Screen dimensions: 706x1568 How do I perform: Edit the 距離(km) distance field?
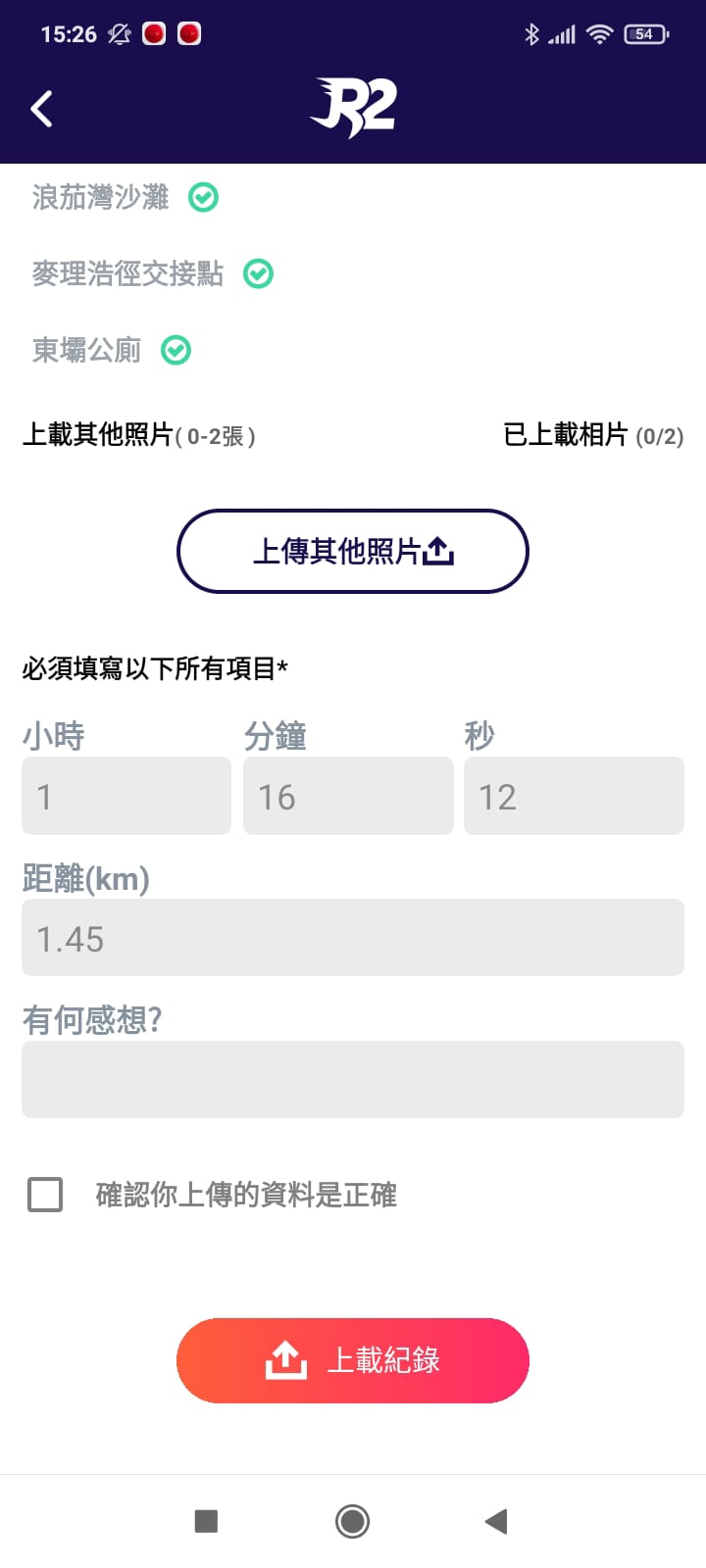(x=353, y=938)
